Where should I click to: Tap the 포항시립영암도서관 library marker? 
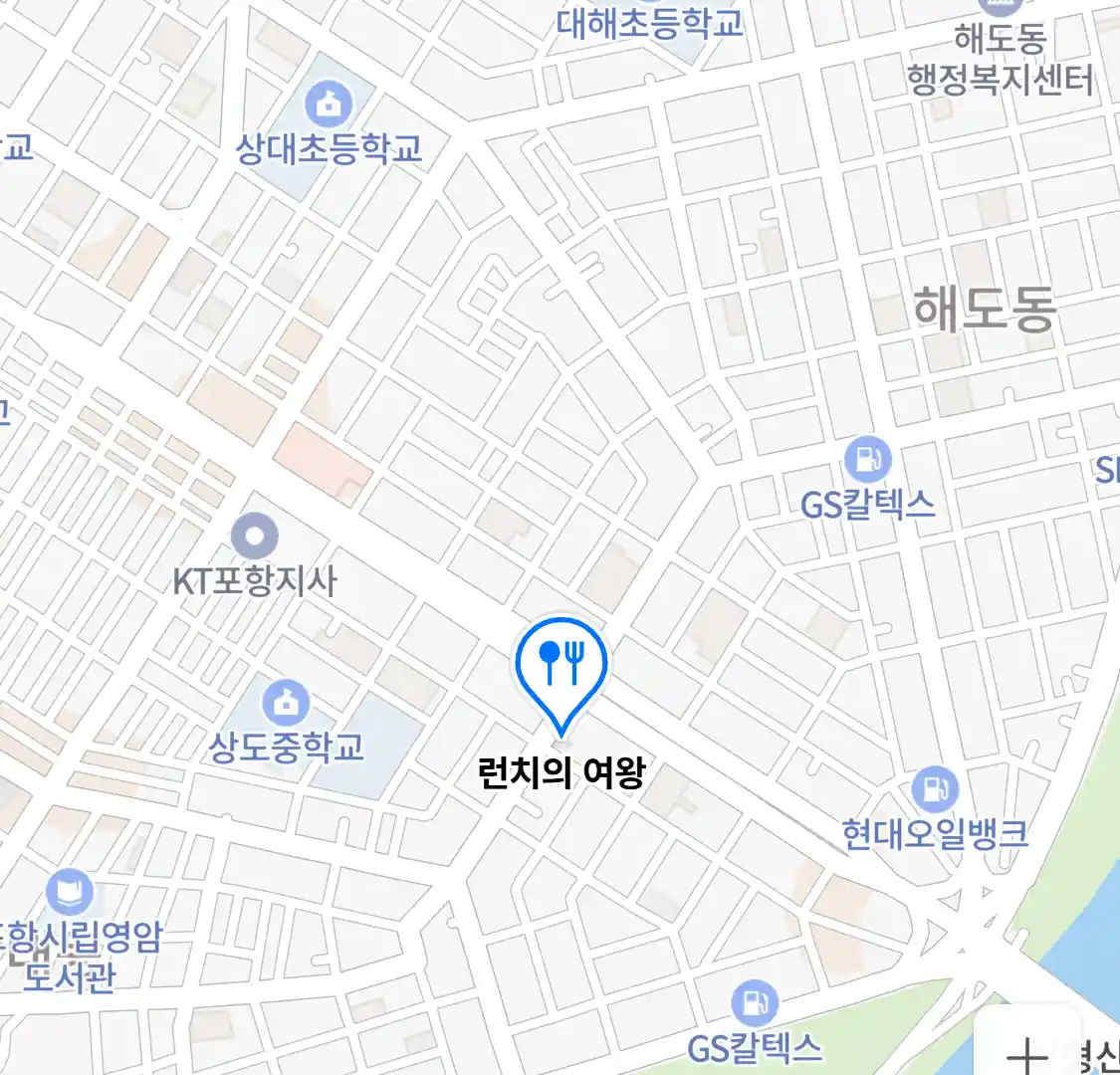[x=70, y=893]
